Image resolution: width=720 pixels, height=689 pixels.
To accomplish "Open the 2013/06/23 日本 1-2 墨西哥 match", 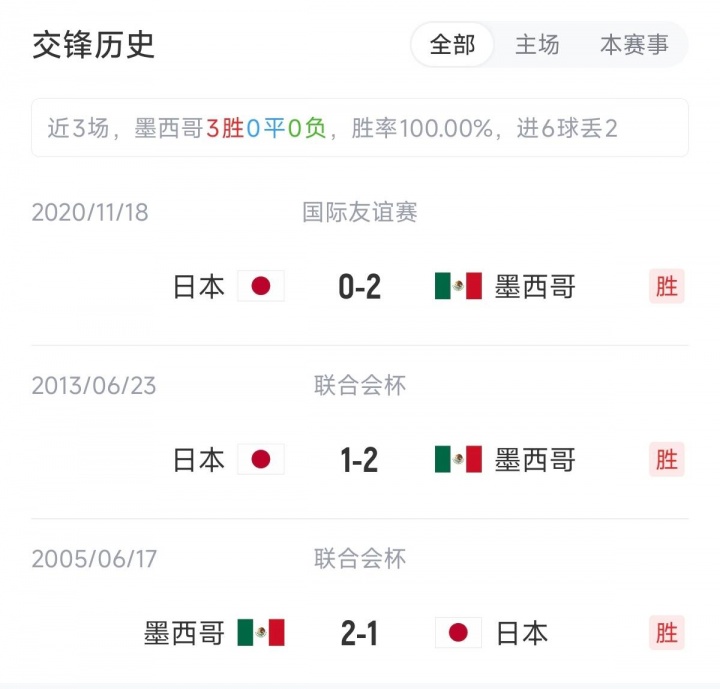I will click(359, 460).
